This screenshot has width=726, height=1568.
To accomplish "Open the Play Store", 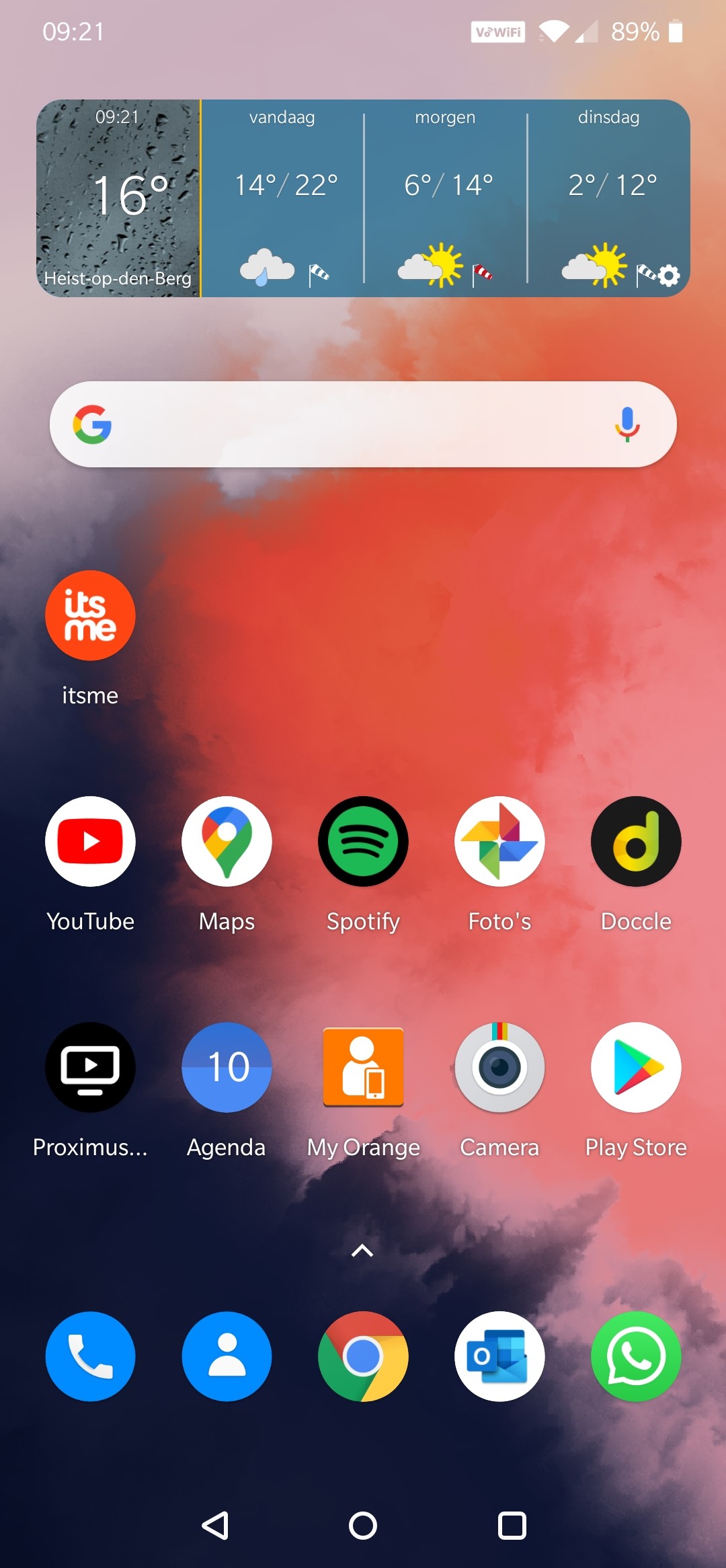I will (x=636, y=1067).
